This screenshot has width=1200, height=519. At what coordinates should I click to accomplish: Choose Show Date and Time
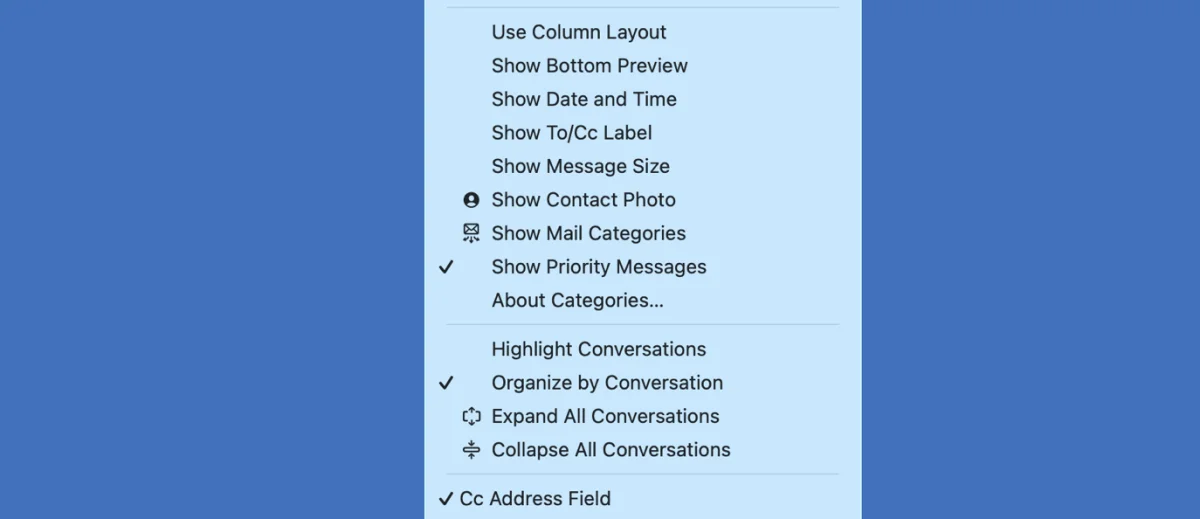583,99
